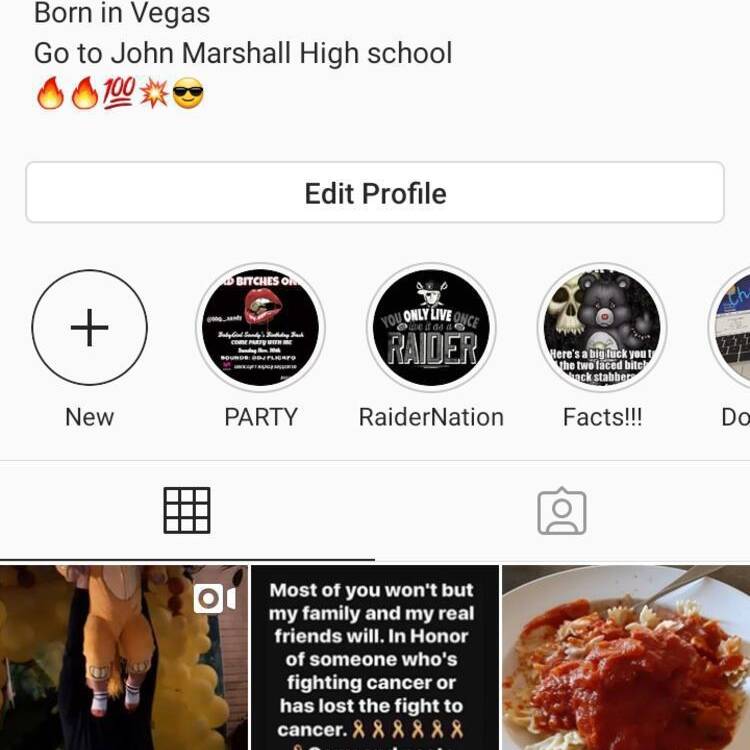
Task: Open the cancer awareness text post
Action: pyautogui.click(x=374, y=657)
